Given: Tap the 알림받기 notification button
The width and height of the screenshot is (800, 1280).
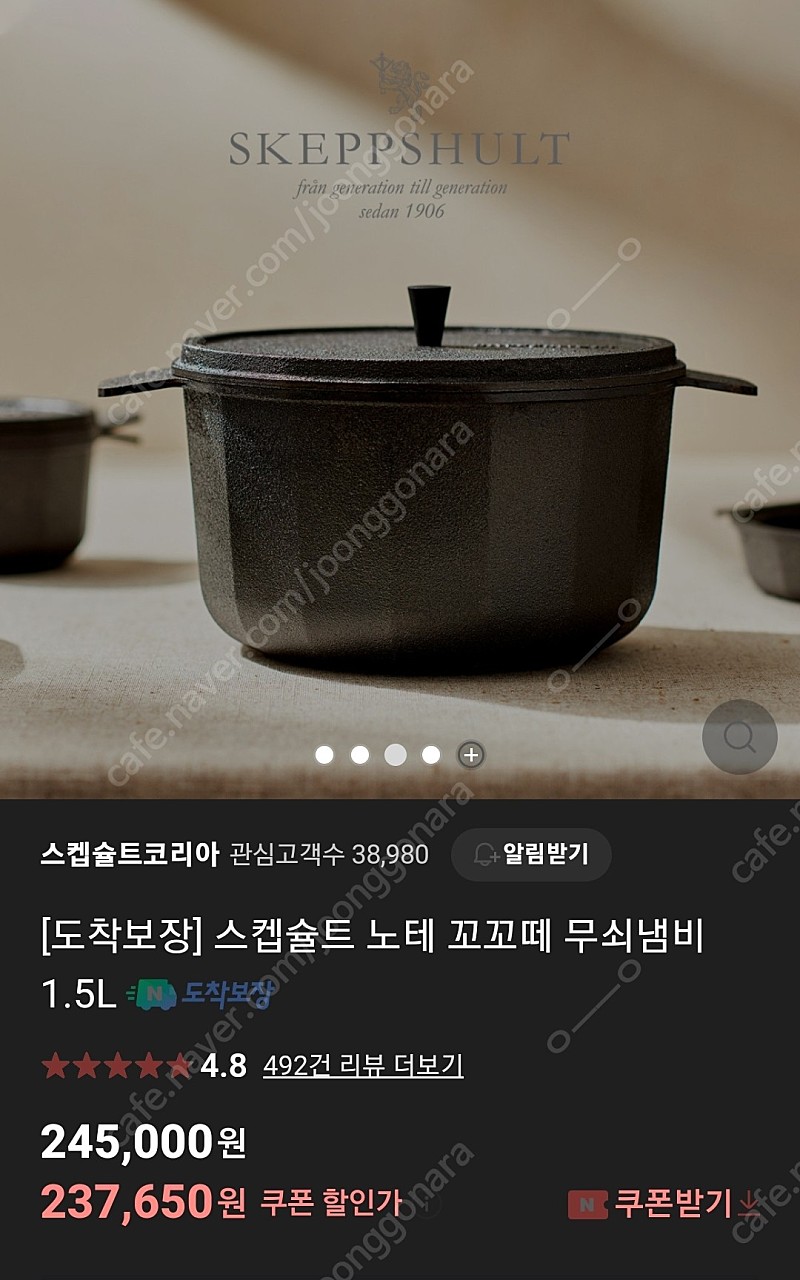Looking at the screenshot, I should click(530, 854).
